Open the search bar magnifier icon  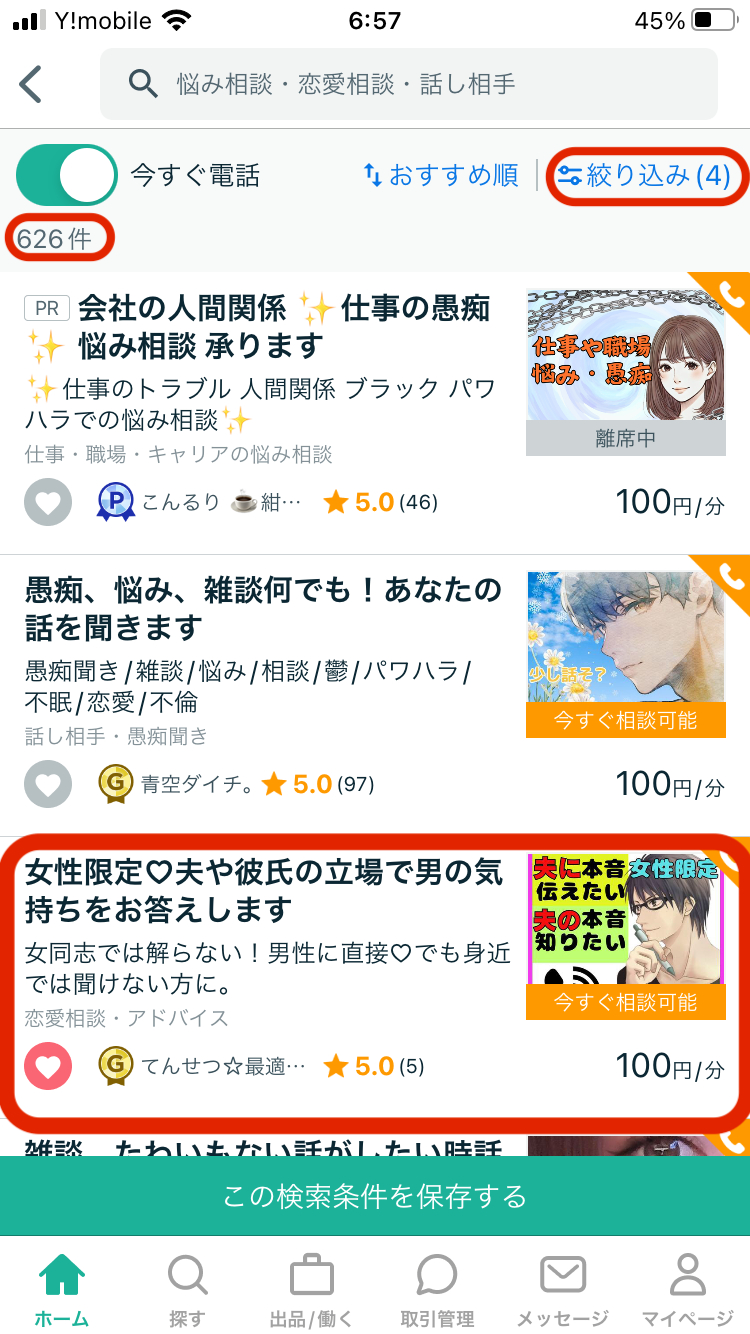(144, 85)
